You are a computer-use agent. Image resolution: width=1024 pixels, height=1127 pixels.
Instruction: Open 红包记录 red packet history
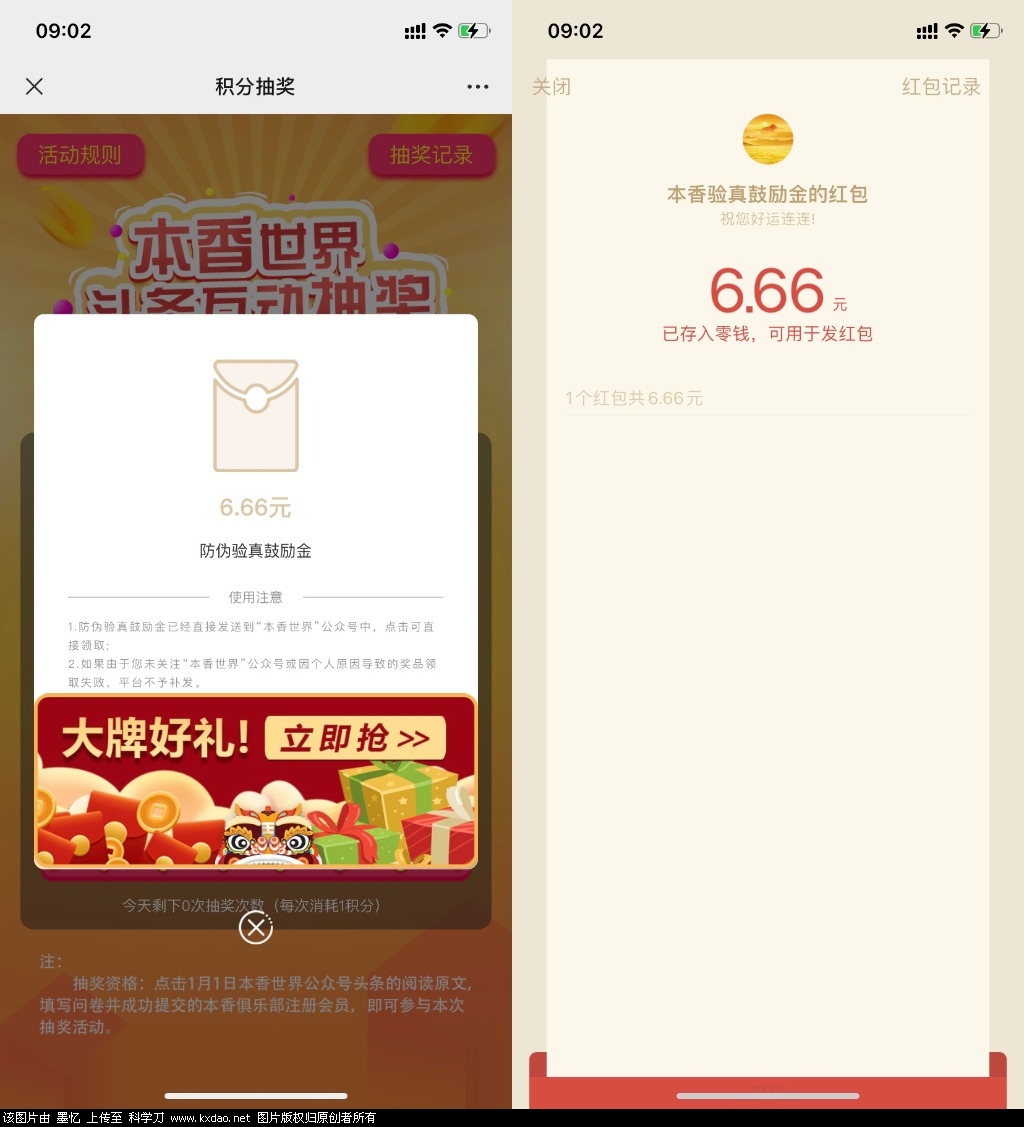(x=941, y=87)
